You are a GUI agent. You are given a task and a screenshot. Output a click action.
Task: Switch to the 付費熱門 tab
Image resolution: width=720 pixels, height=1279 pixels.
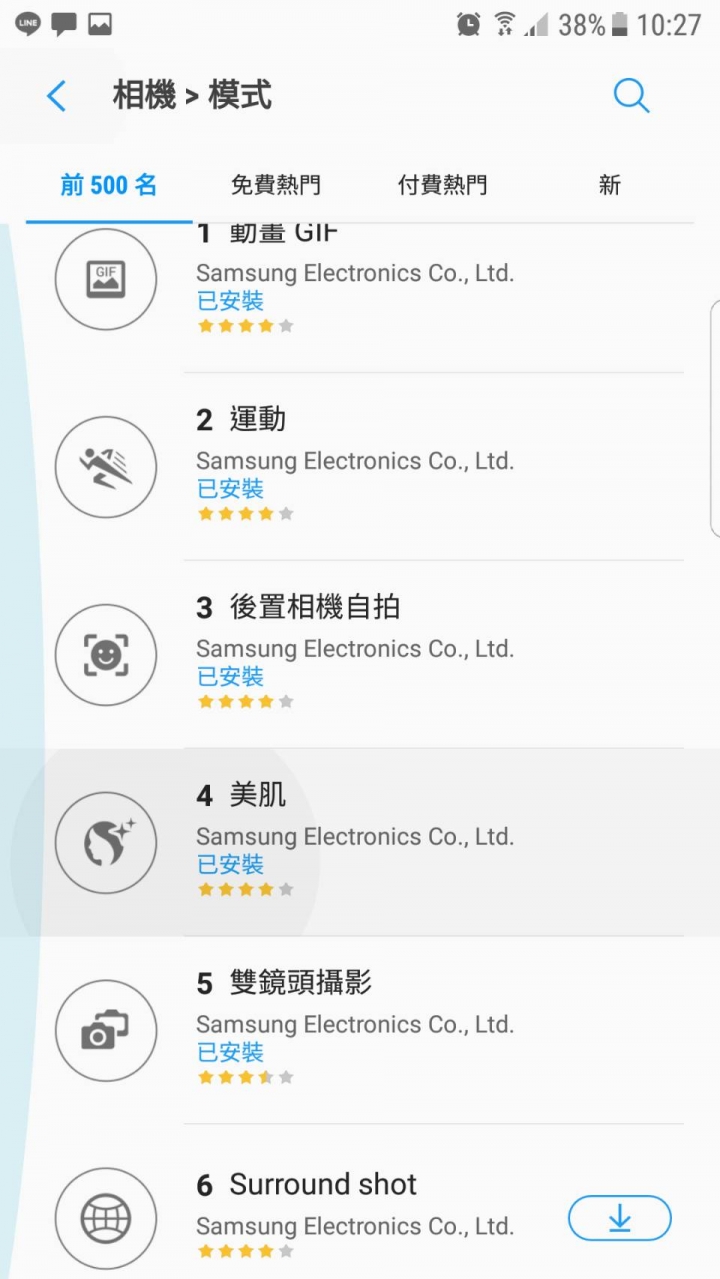[x=442, y=185]
